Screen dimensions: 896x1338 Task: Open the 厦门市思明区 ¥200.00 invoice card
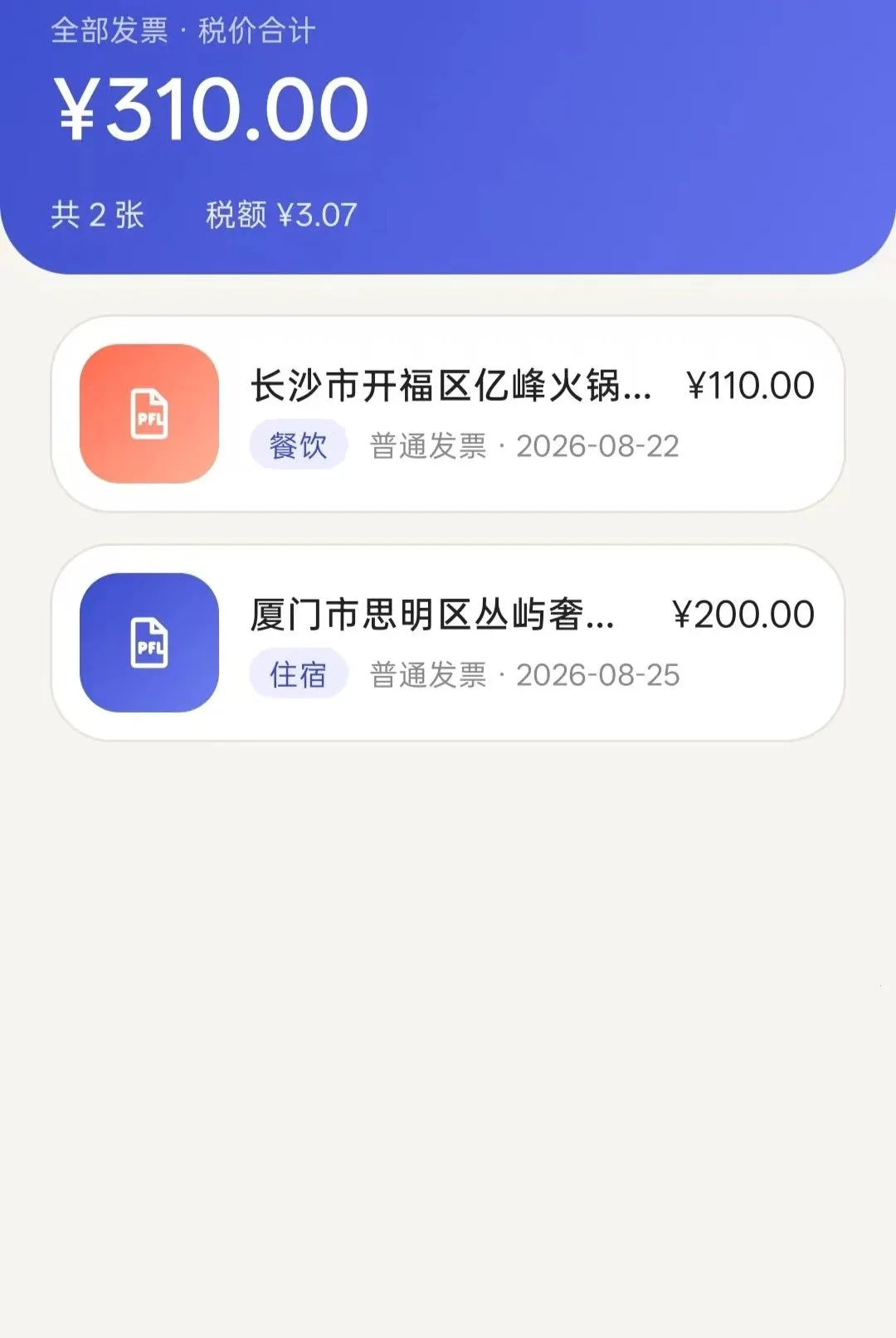click(448, 642)
